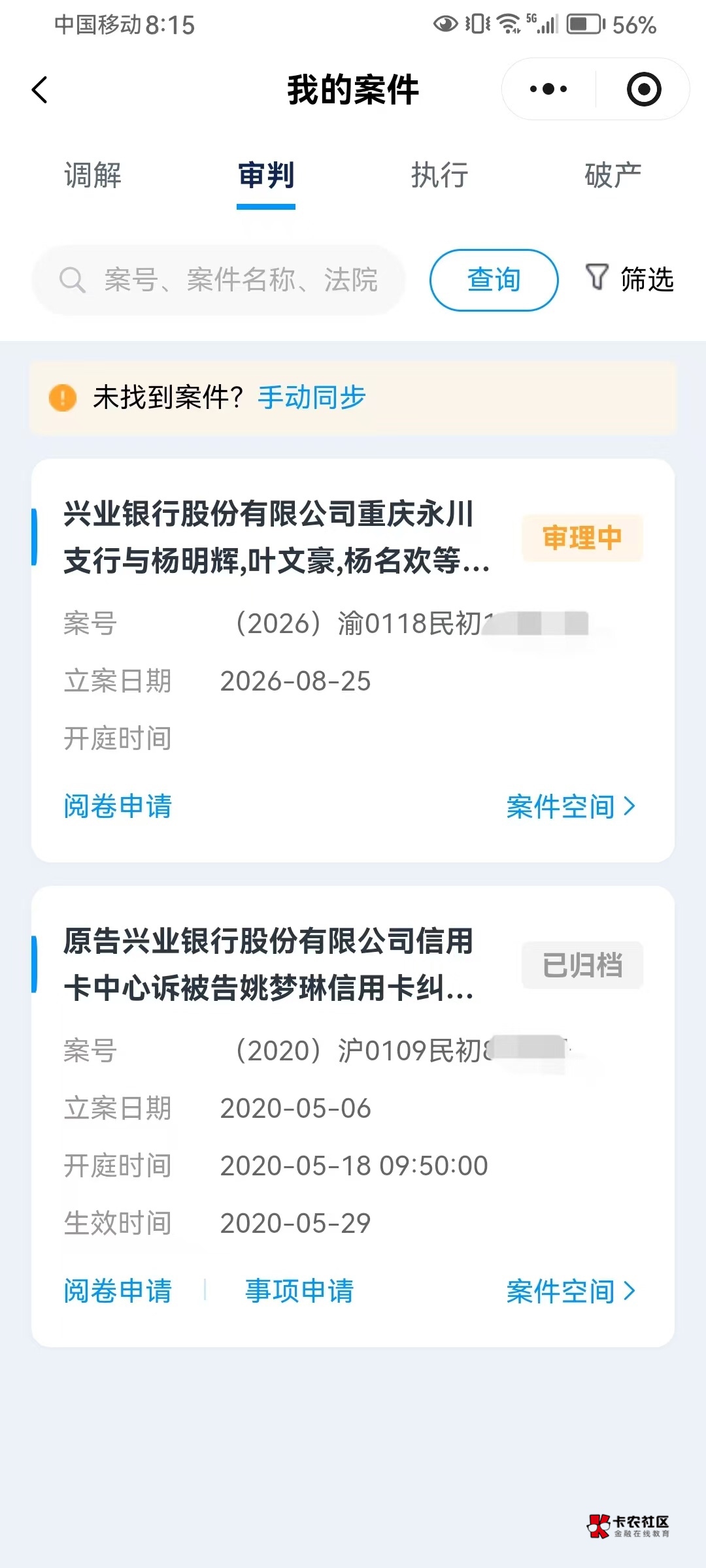
Task: Open the mini program three-dot menu
Action: coord(548,89)
